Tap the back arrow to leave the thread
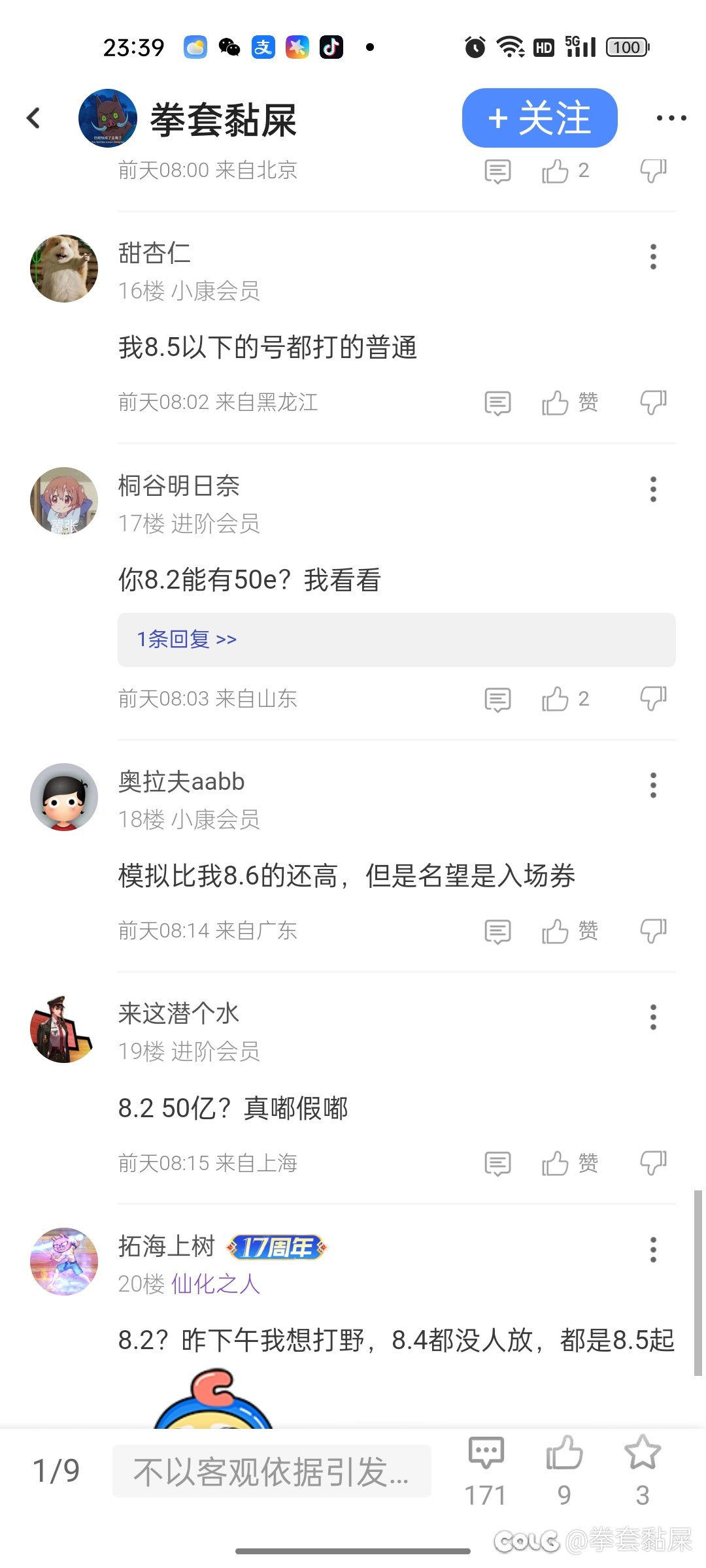706x1568 pixels. point(33,118)
